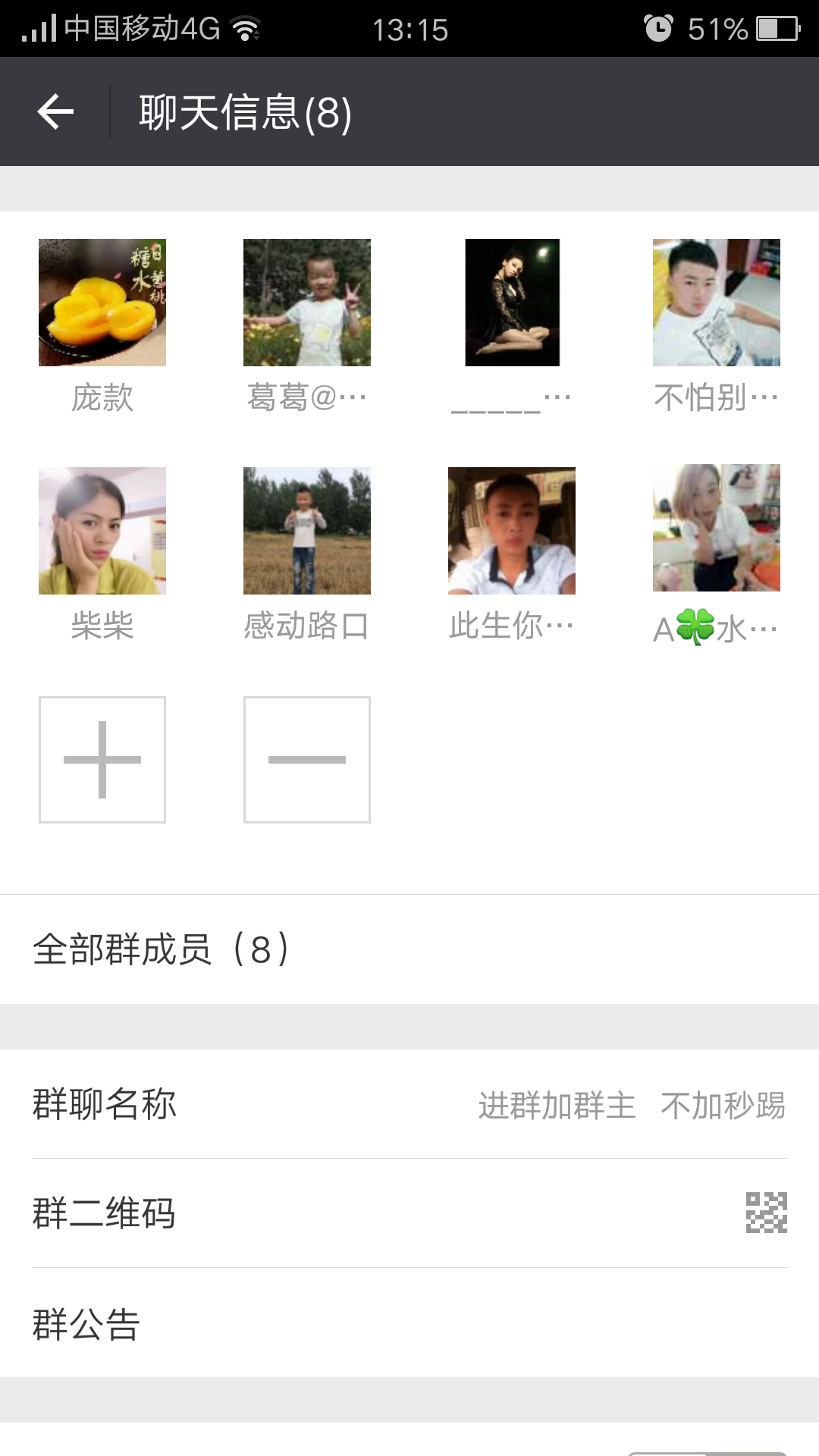View member 葛葛@ profile

point(307,303)
